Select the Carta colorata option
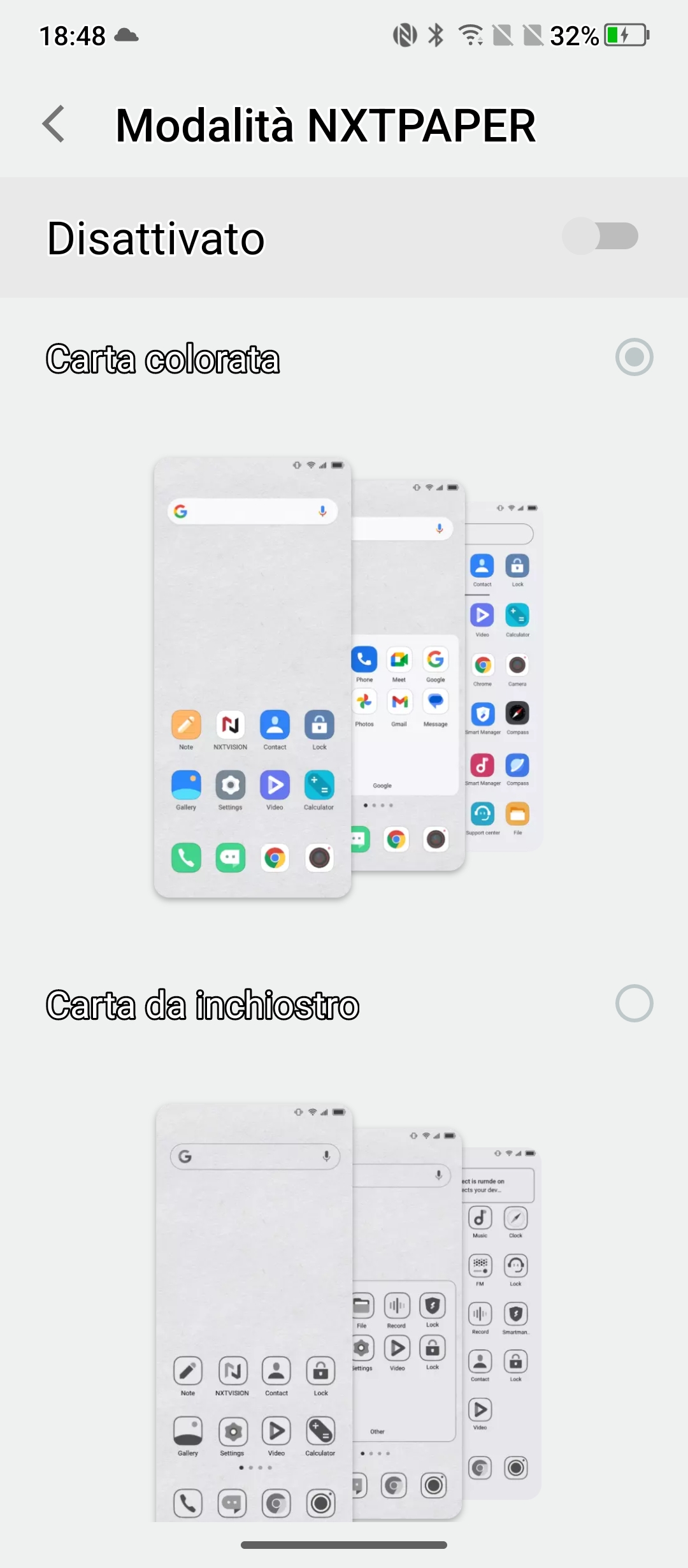The height and width of the screenshot is (1568, 688). pos(634,357)
